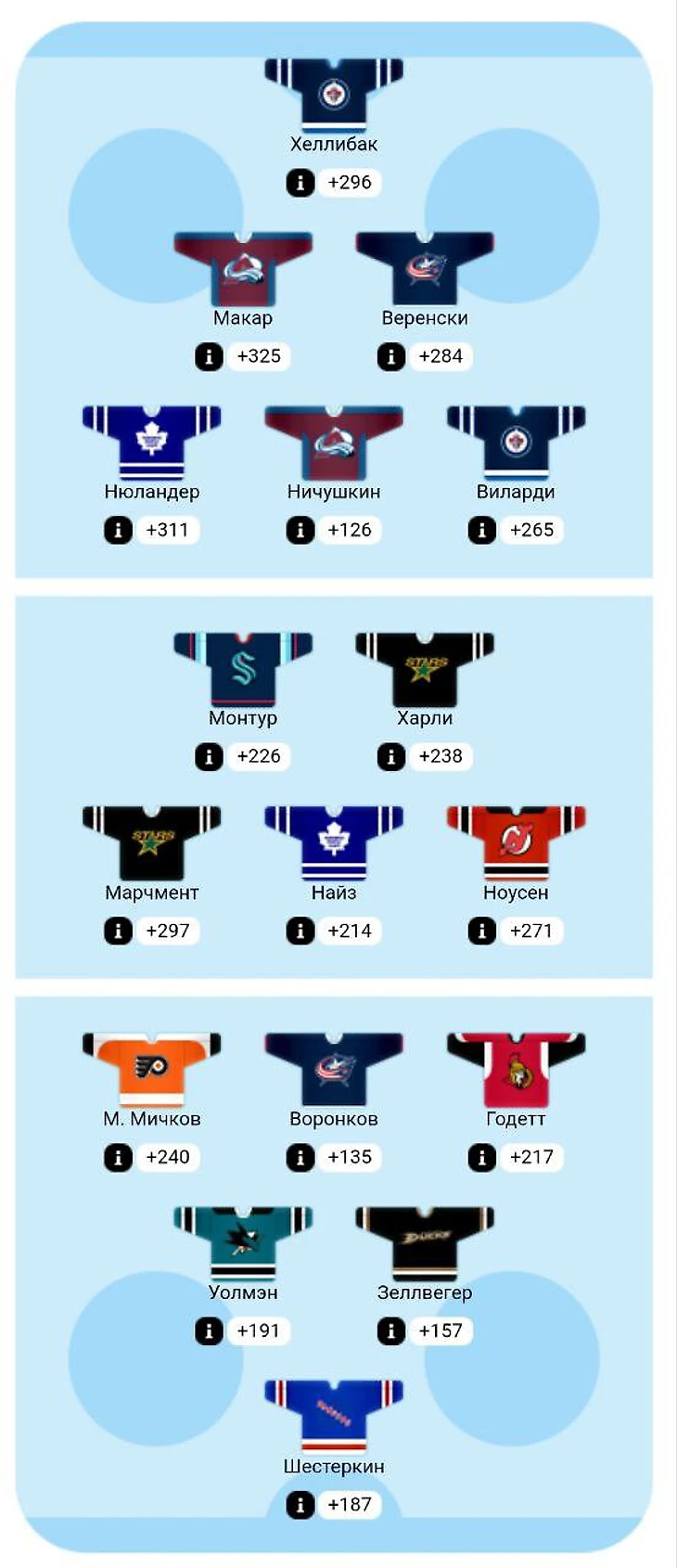Select the М. Мичков Flyers jersey
Image resolution: width=677 pixels, height=1568 pixels.
tap(152, 1068)
